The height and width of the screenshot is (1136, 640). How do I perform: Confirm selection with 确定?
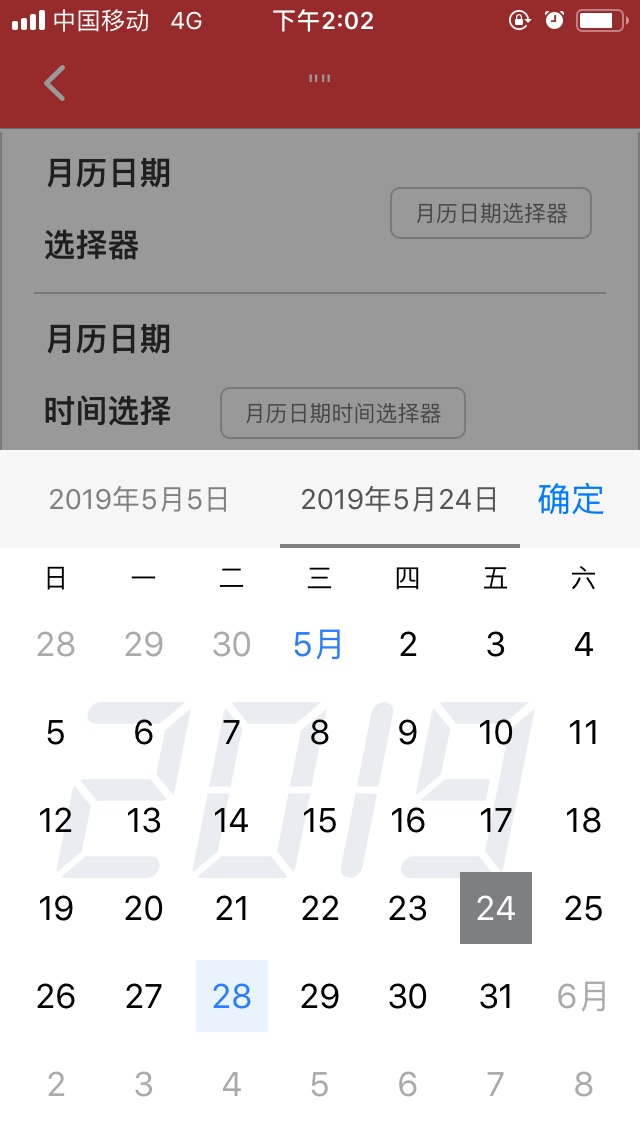tap(571, 499)
